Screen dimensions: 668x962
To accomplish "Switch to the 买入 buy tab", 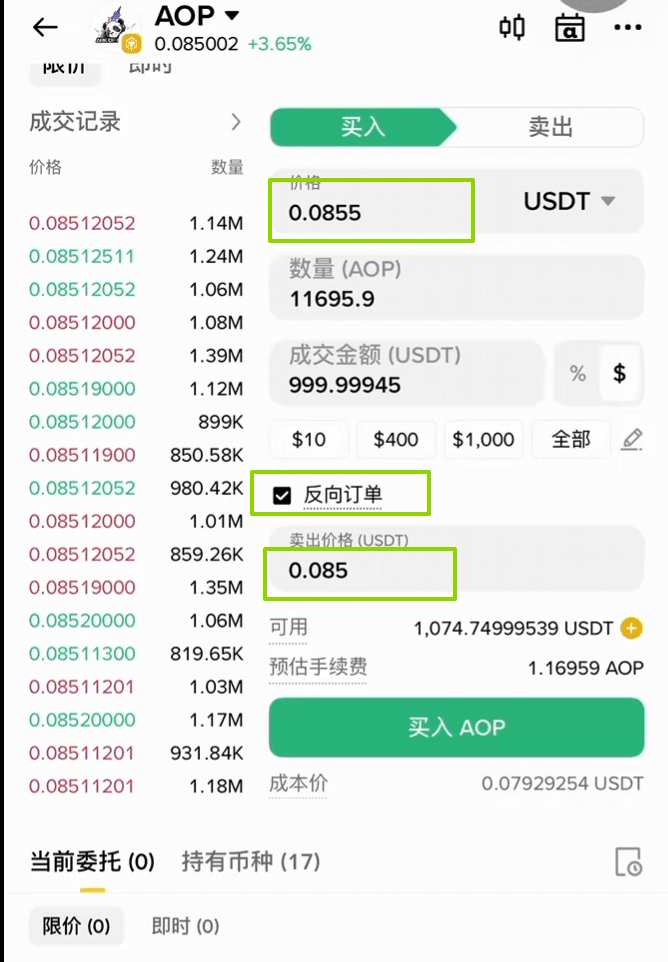I will pyautogui.click(x=362, y=127).
